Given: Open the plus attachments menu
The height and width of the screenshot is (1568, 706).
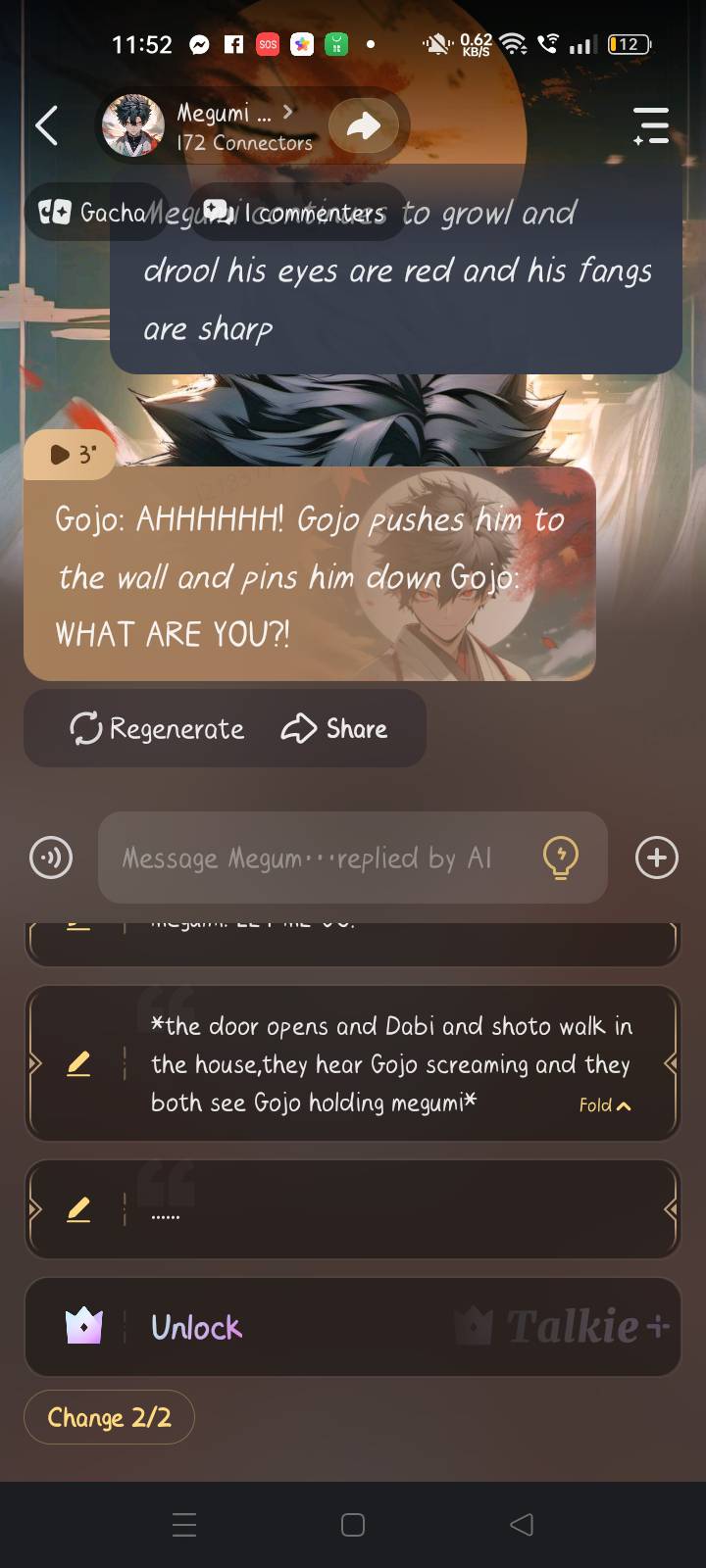Looking at the screenshot, I should (656, 857).
